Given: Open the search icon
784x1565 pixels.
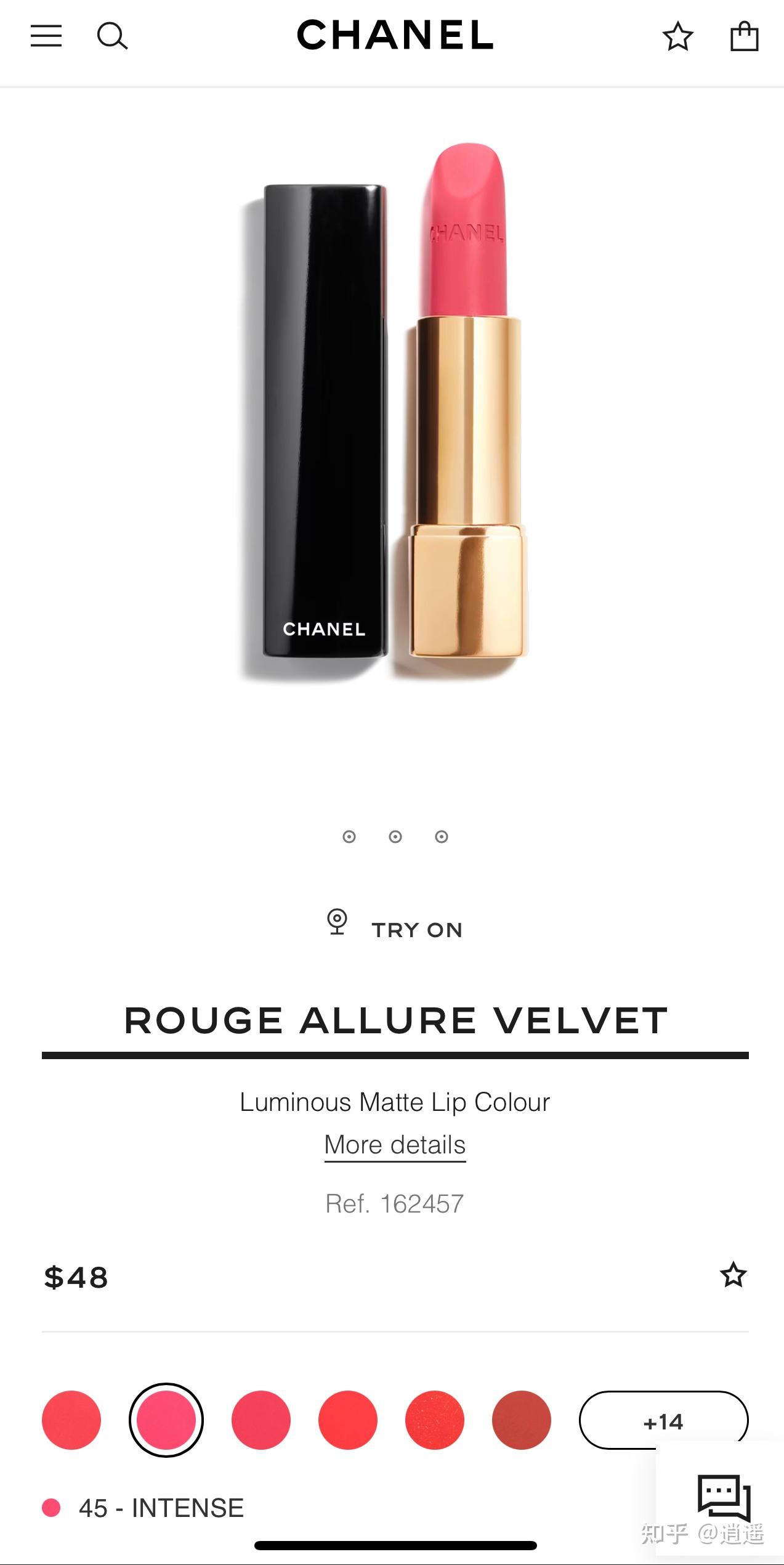Looking at the screenshot, I should pos(112,36).
